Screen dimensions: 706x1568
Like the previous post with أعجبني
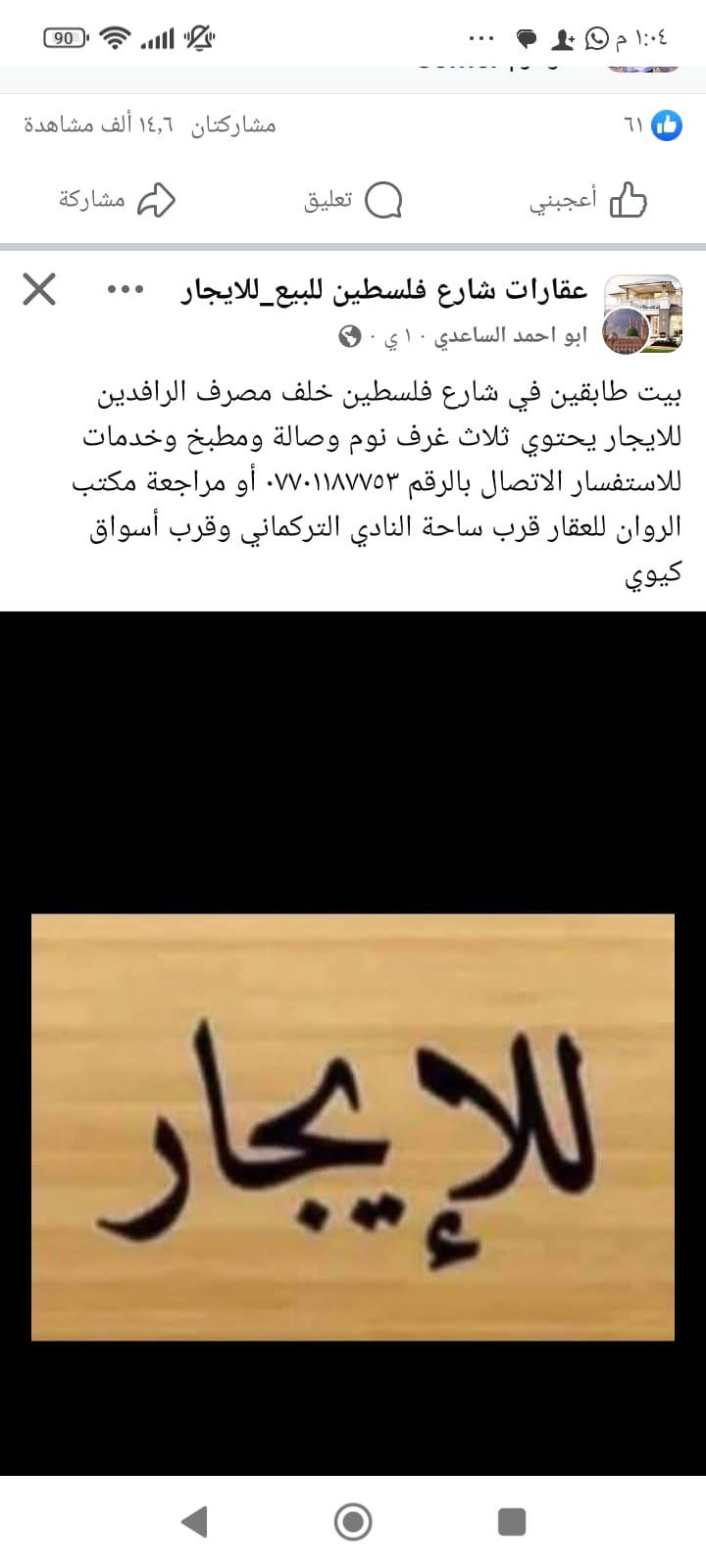click(588, 200)
